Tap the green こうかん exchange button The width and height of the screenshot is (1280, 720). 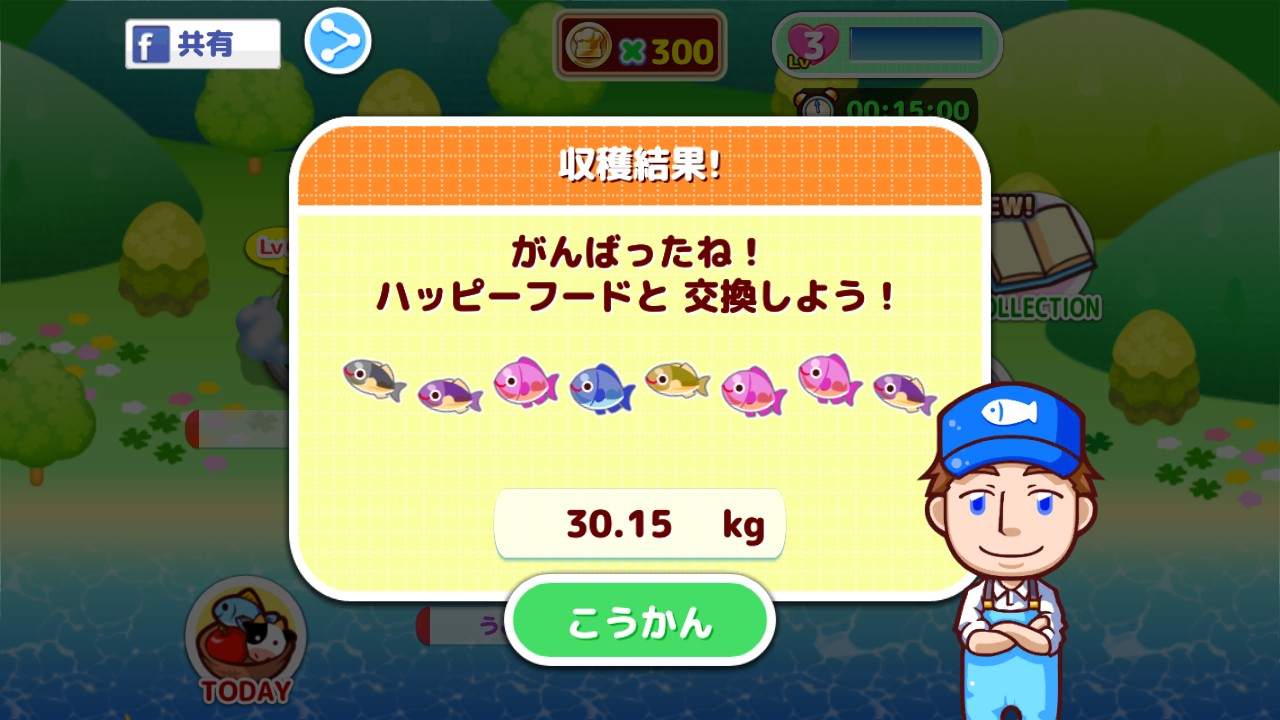coord(640,622)
